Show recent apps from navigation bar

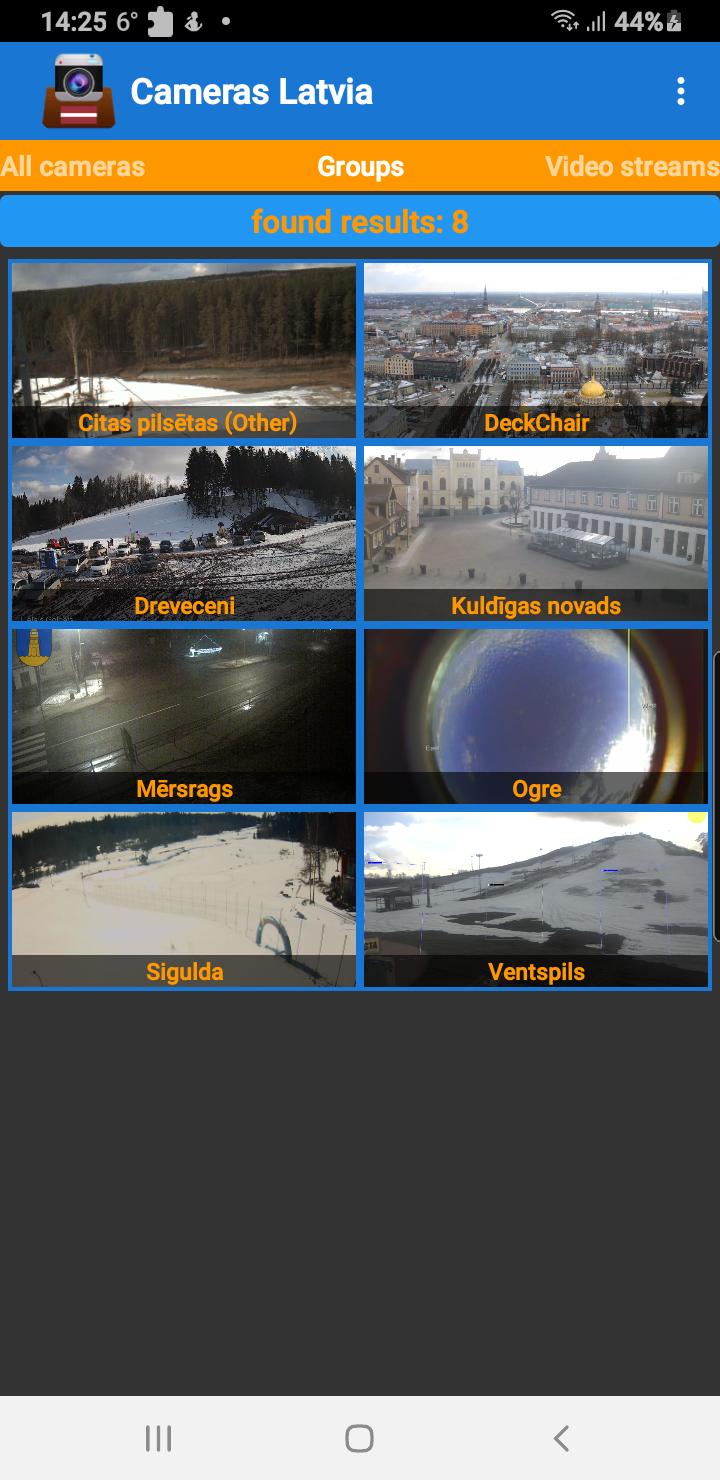click(x=158, y=1438)
